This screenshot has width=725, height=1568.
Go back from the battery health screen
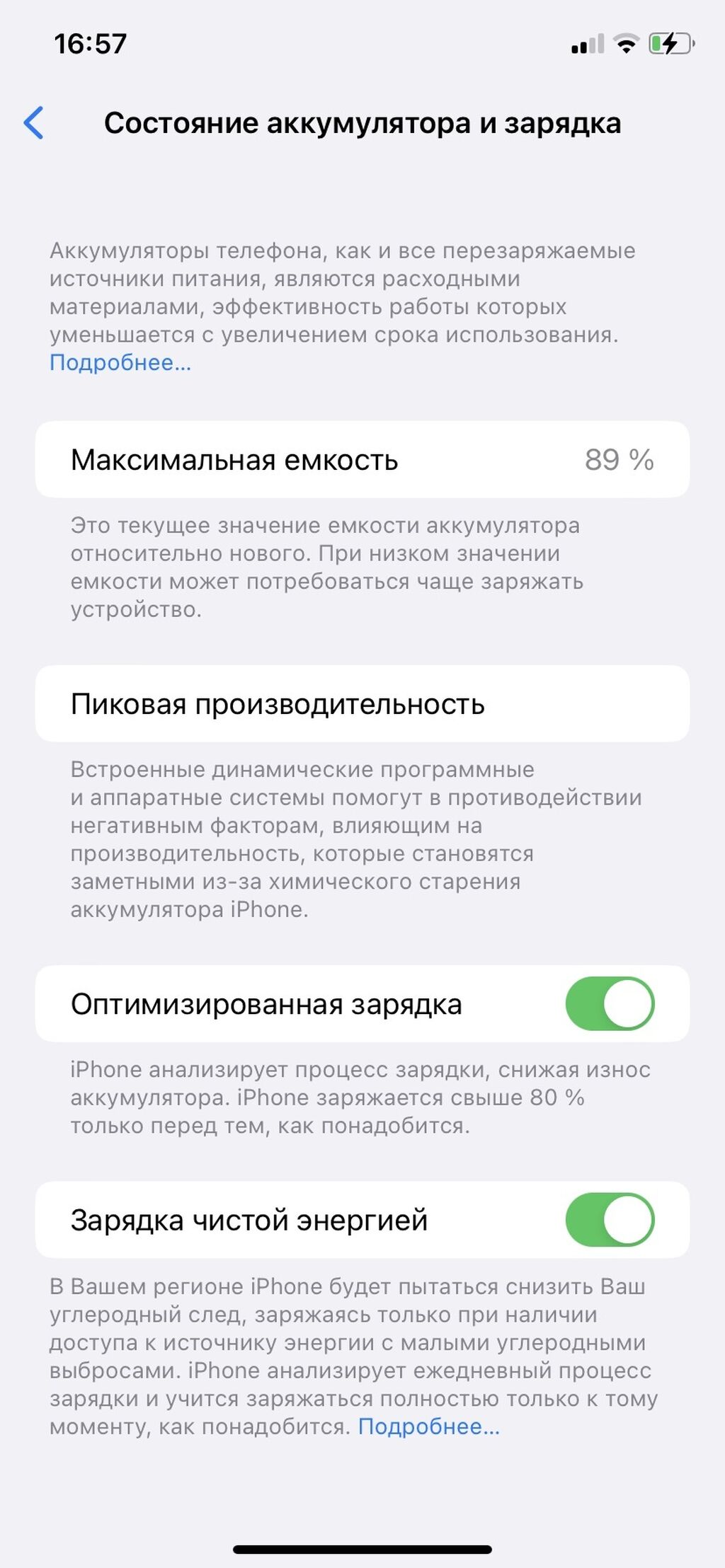click(x=34, y=123)
